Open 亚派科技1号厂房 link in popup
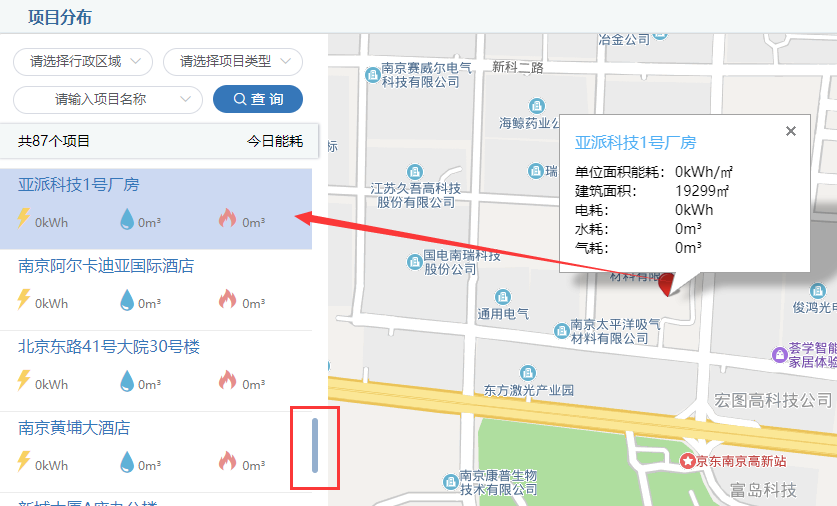The height and width of the screenshot is (506, 837). [635, 142]
